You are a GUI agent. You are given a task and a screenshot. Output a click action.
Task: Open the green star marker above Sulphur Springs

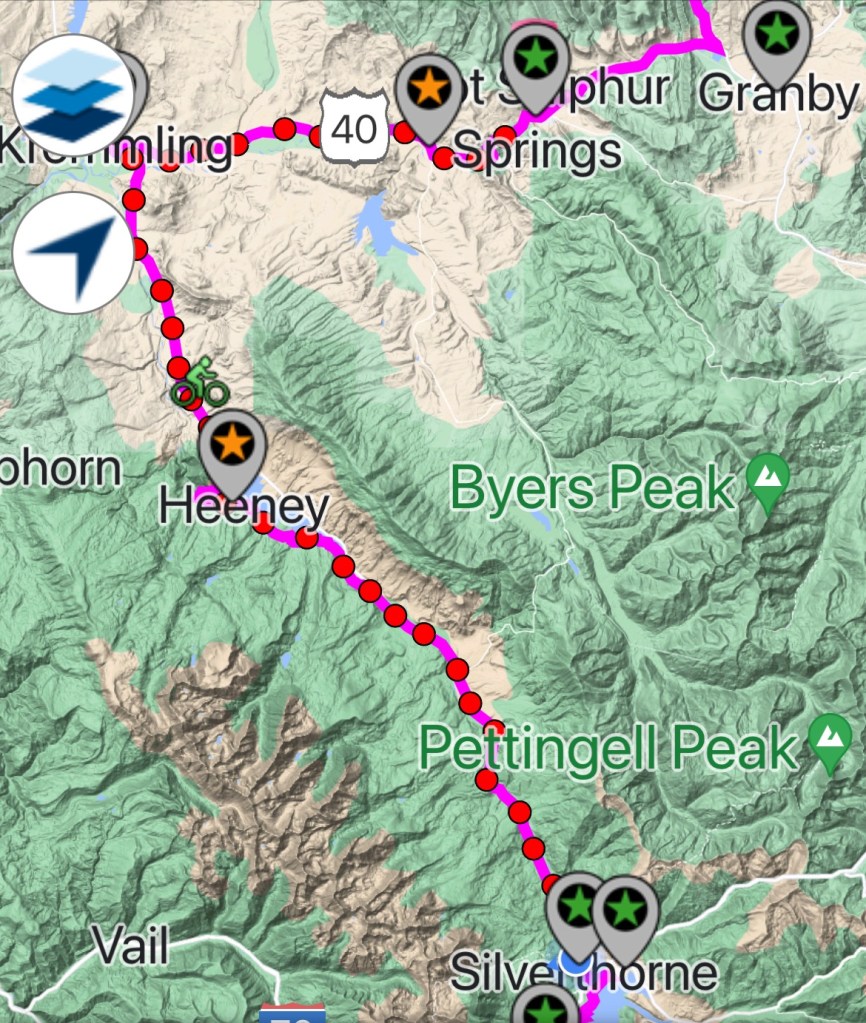(536, 60)
